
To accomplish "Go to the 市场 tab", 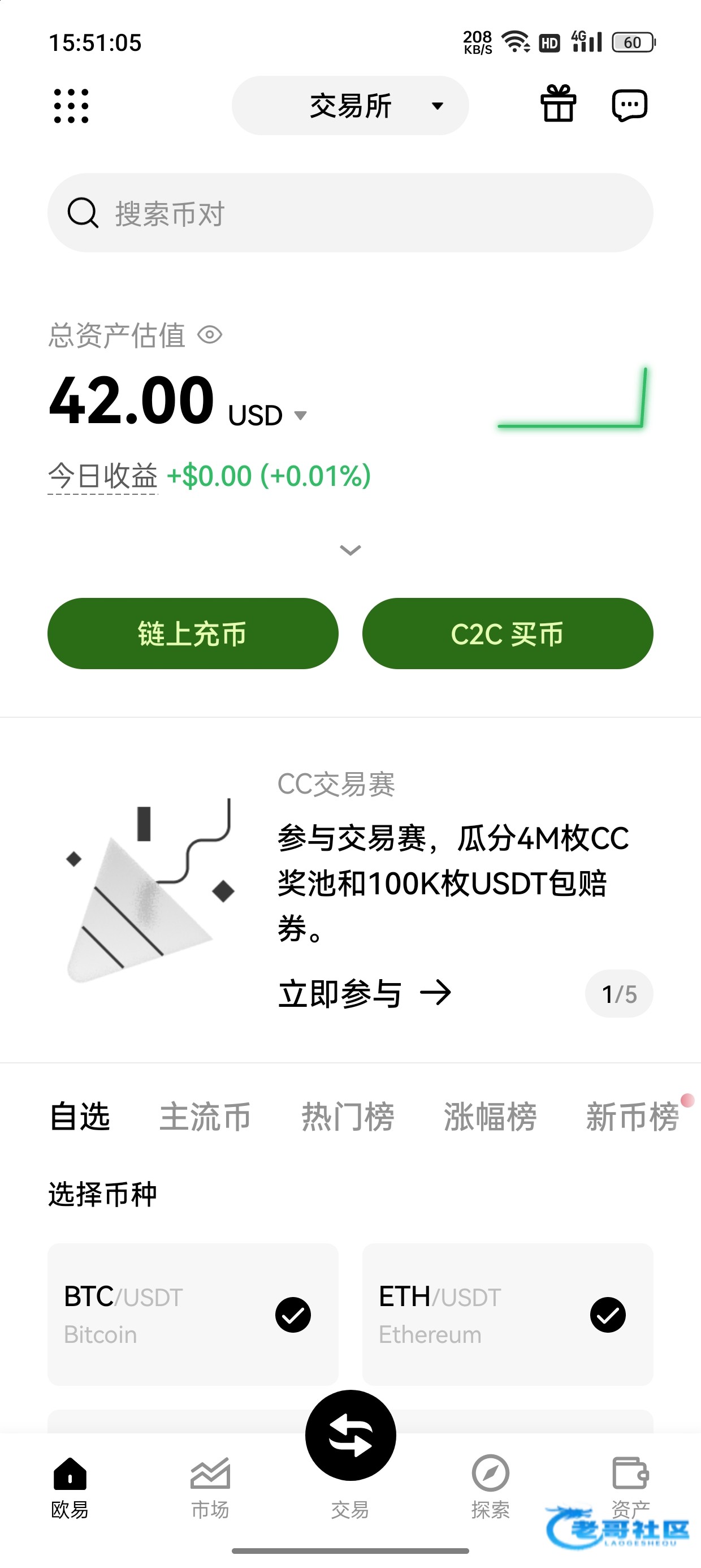I will [x=210, y=1485].
